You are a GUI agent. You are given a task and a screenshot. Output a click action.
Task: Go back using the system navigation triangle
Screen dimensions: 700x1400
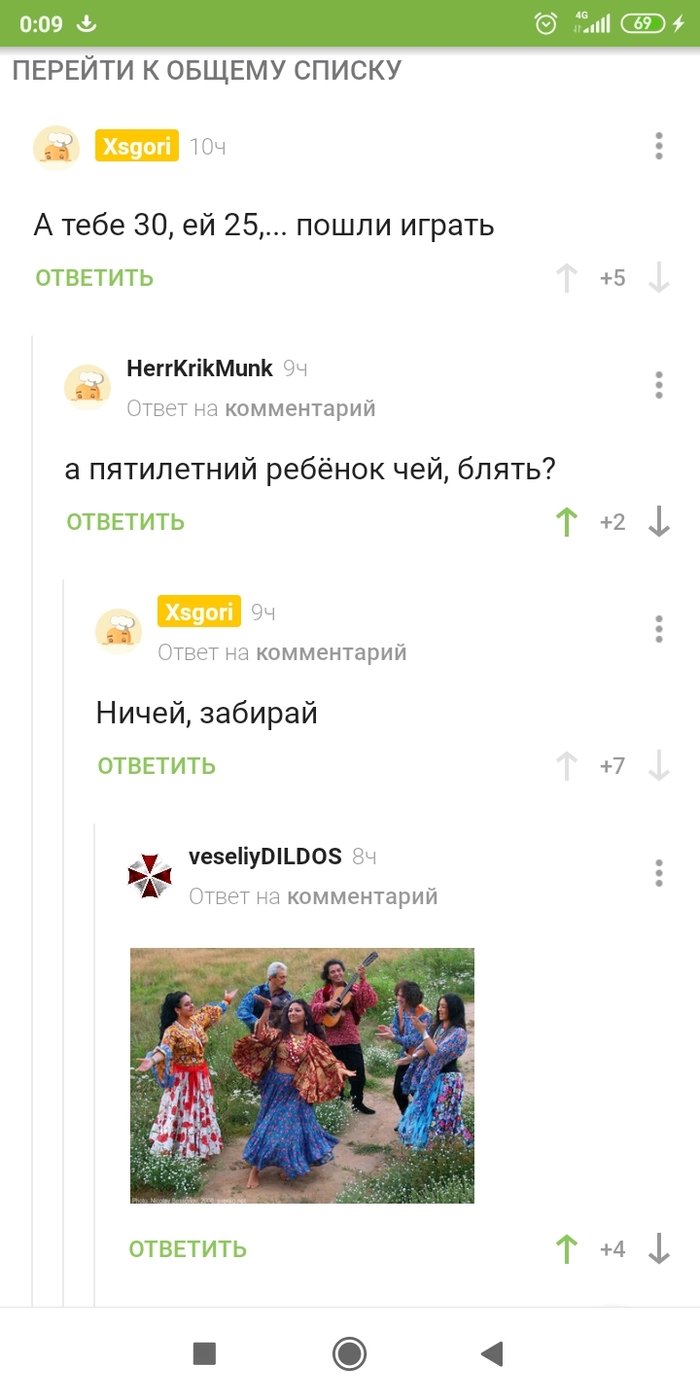pyautogui.click(x=491, y=1354)
